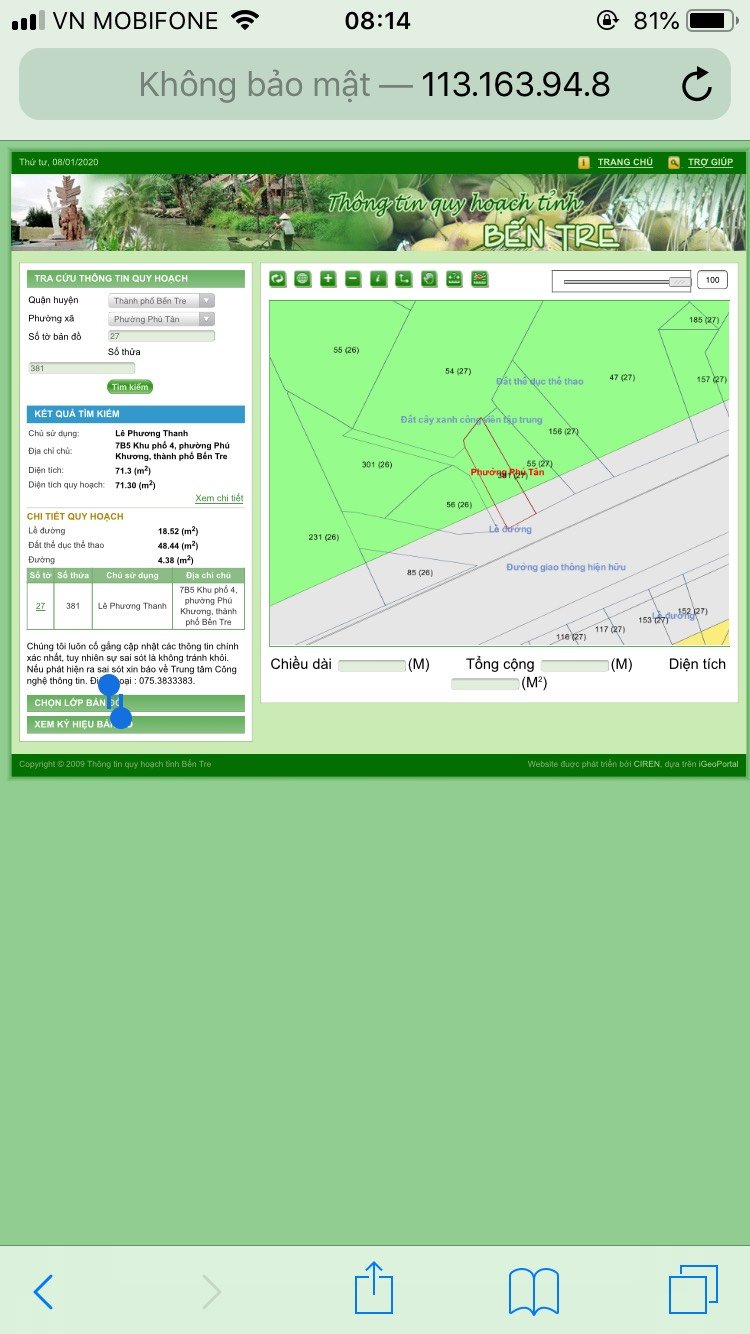The height and width of the screenshot is (1334, 750).
Task: Edit the Số thửa field containing 381
Action: 82,369
